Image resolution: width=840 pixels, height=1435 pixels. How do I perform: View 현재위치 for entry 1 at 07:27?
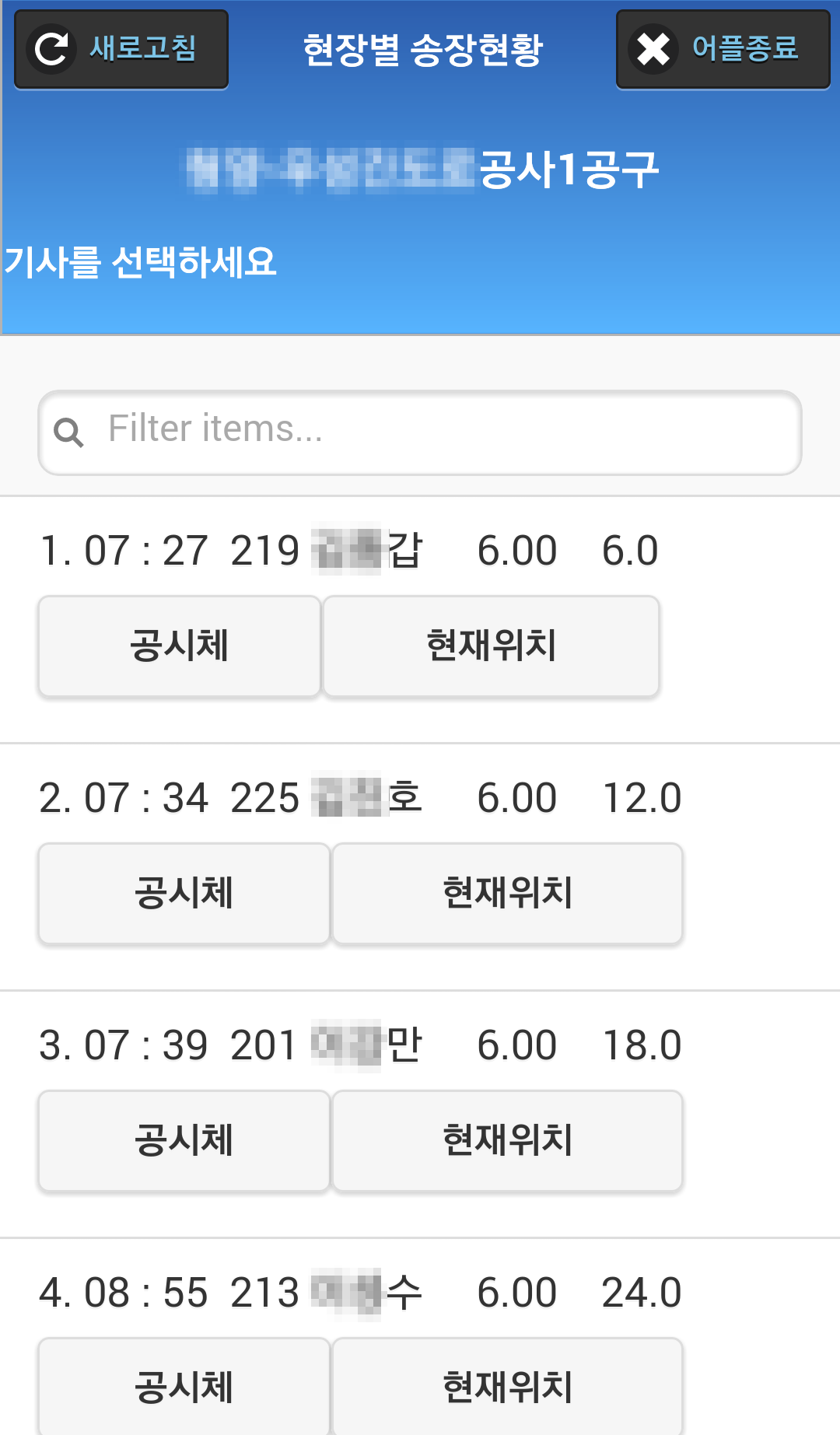coord(492,646)
